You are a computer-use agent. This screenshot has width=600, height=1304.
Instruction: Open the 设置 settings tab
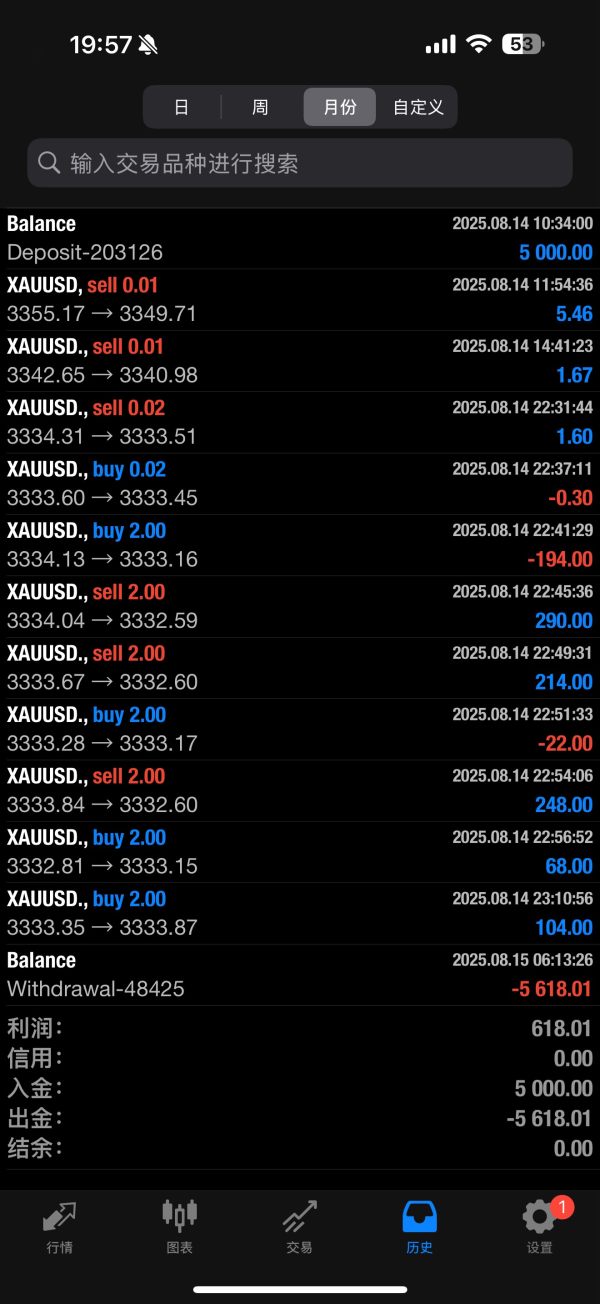click(539, 1226)
